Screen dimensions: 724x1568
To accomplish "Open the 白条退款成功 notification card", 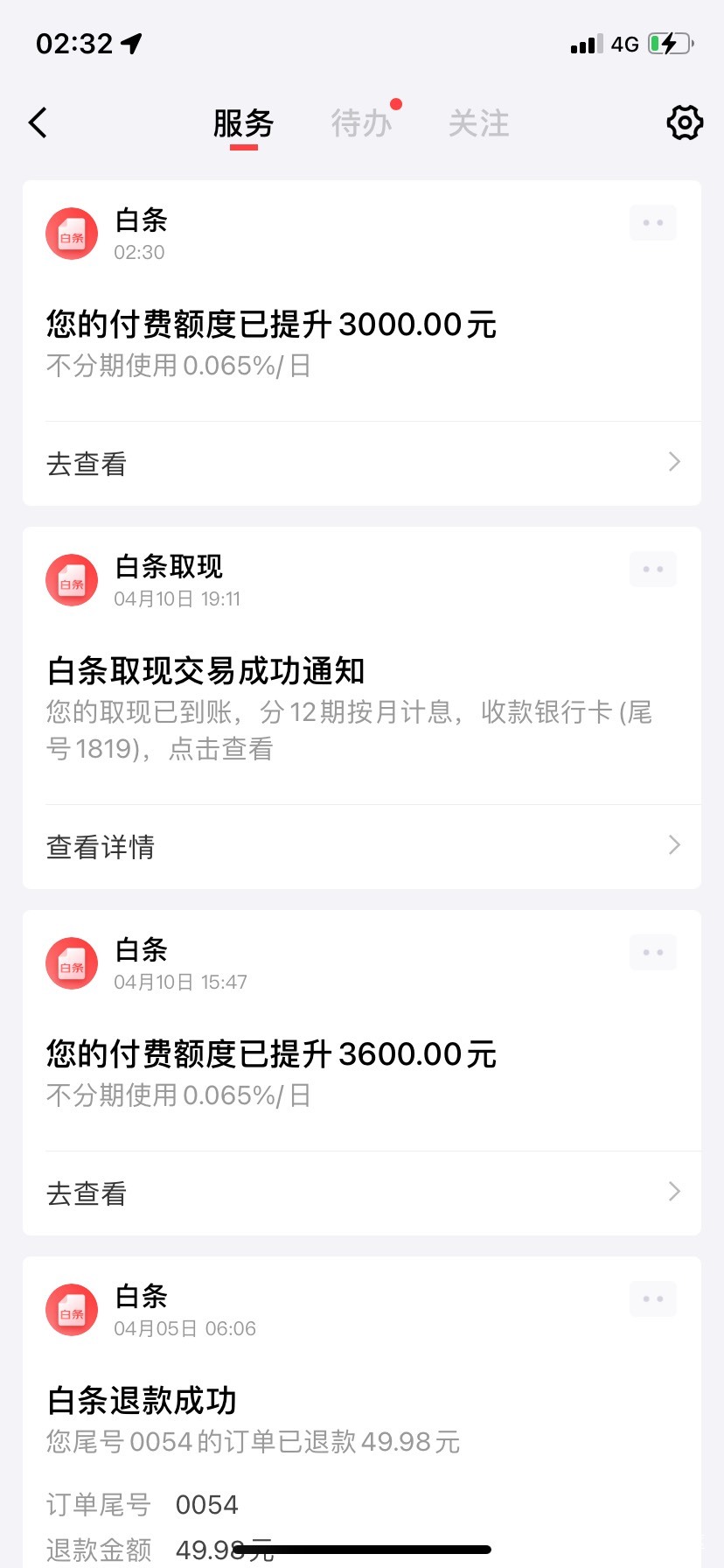I will (362, 1412).
